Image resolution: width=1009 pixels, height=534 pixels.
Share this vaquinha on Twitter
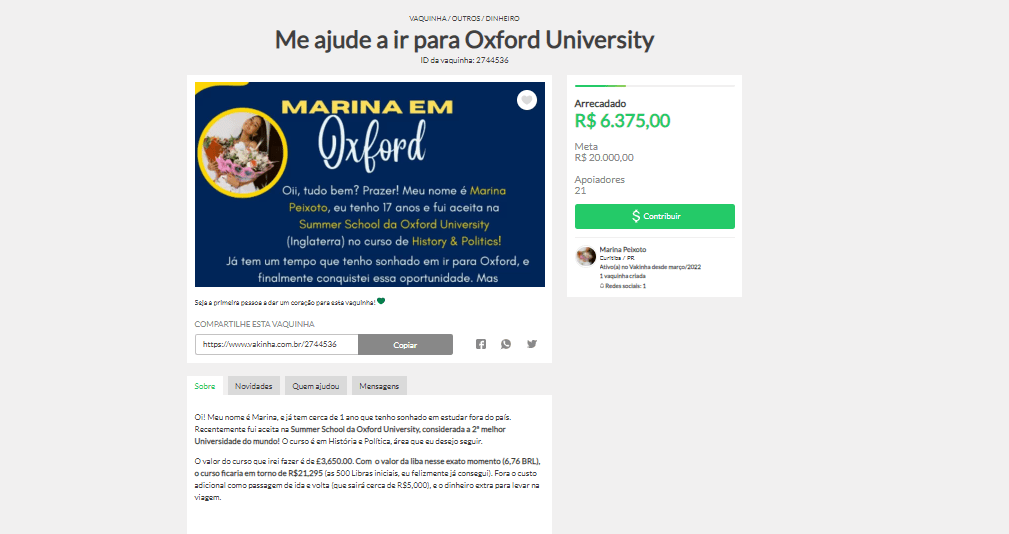coord(532,344)
